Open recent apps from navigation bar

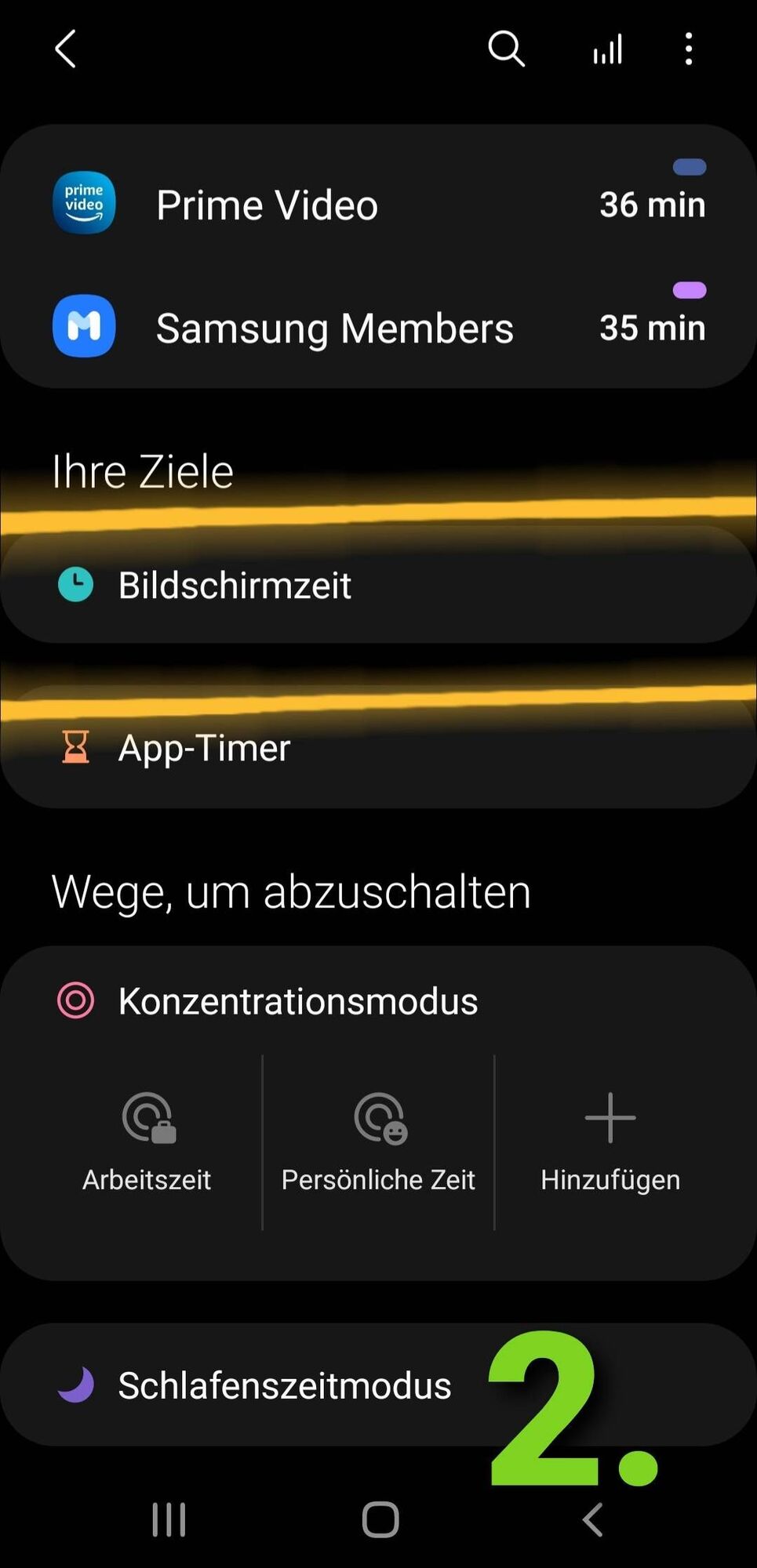(169, 1519)
